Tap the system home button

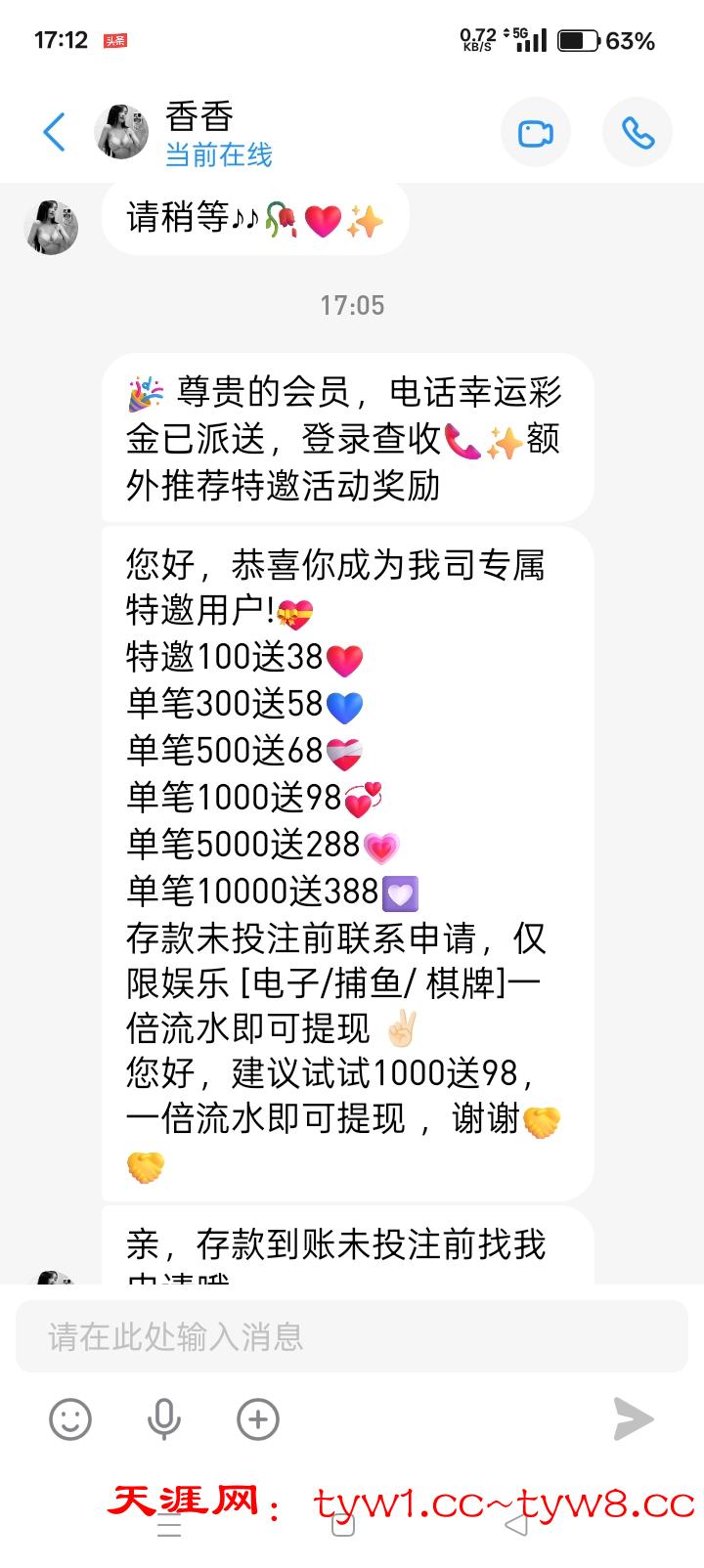coord(342,1525)
